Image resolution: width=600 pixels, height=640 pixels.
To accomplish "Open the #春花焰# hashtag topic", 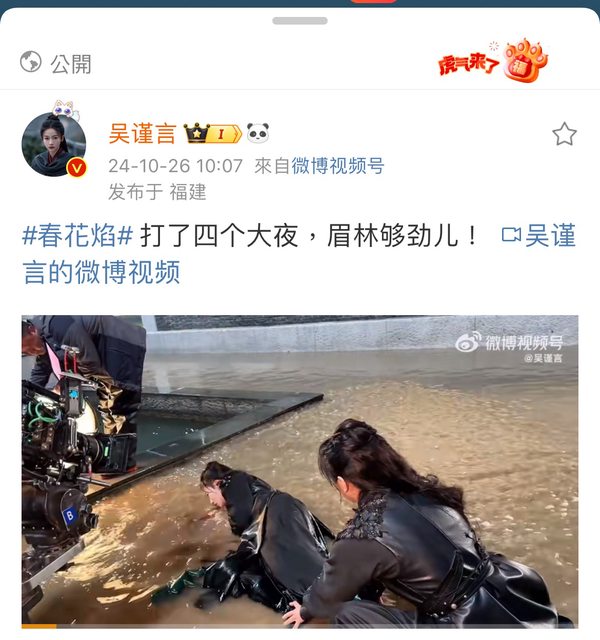I will 78,237.
